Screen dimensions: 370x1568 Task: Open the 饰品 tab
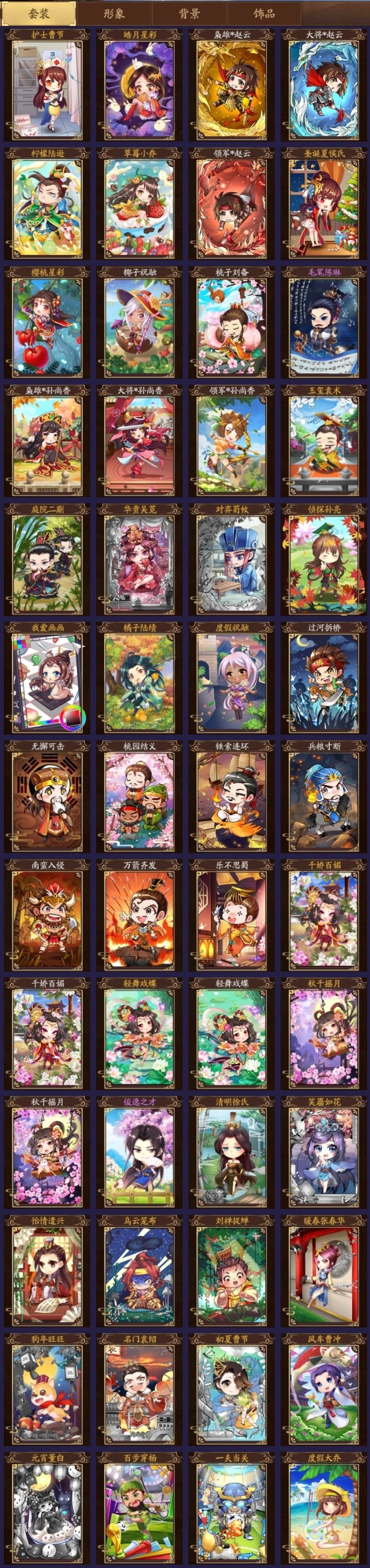[x=264, y=13]
